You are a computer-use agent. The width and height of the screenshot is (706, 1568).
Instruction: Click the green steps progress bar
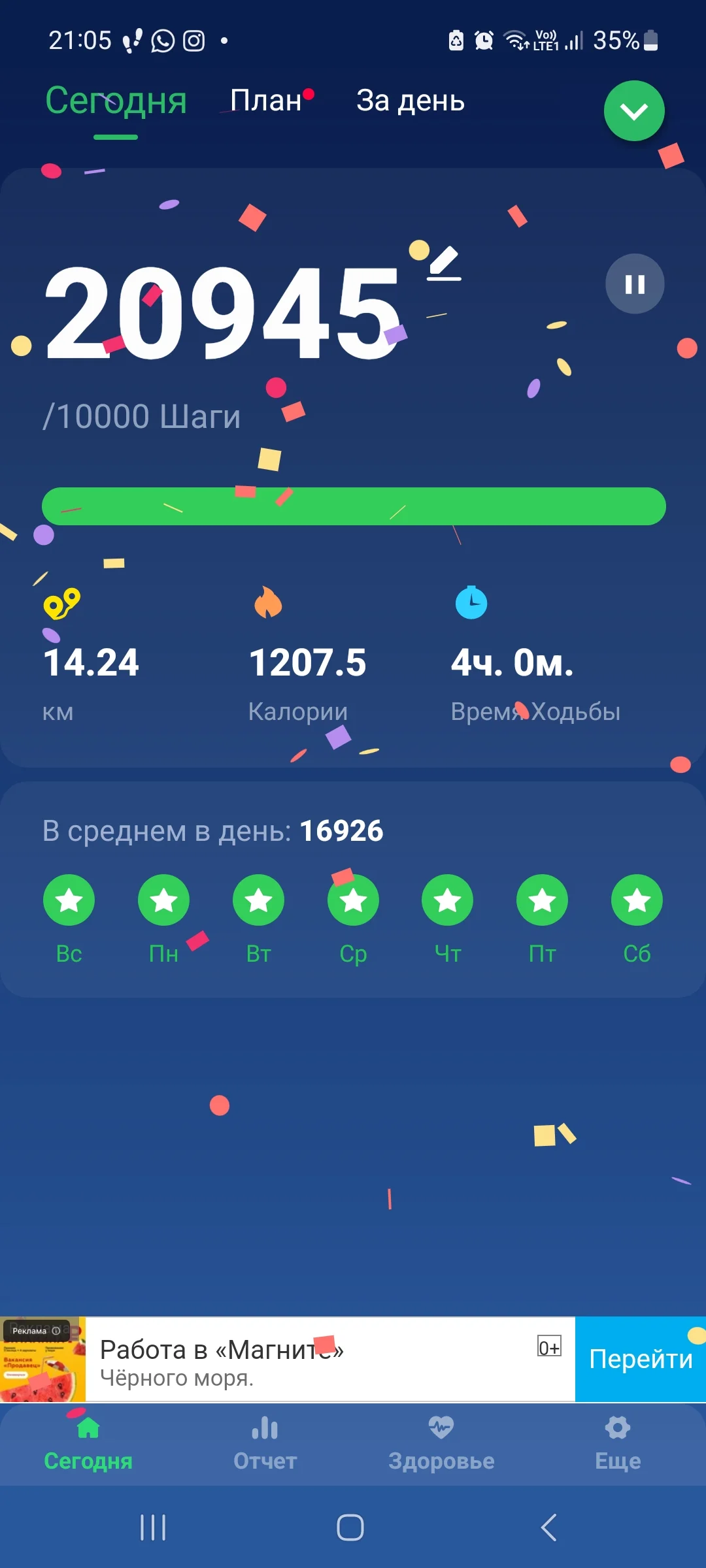353,506
